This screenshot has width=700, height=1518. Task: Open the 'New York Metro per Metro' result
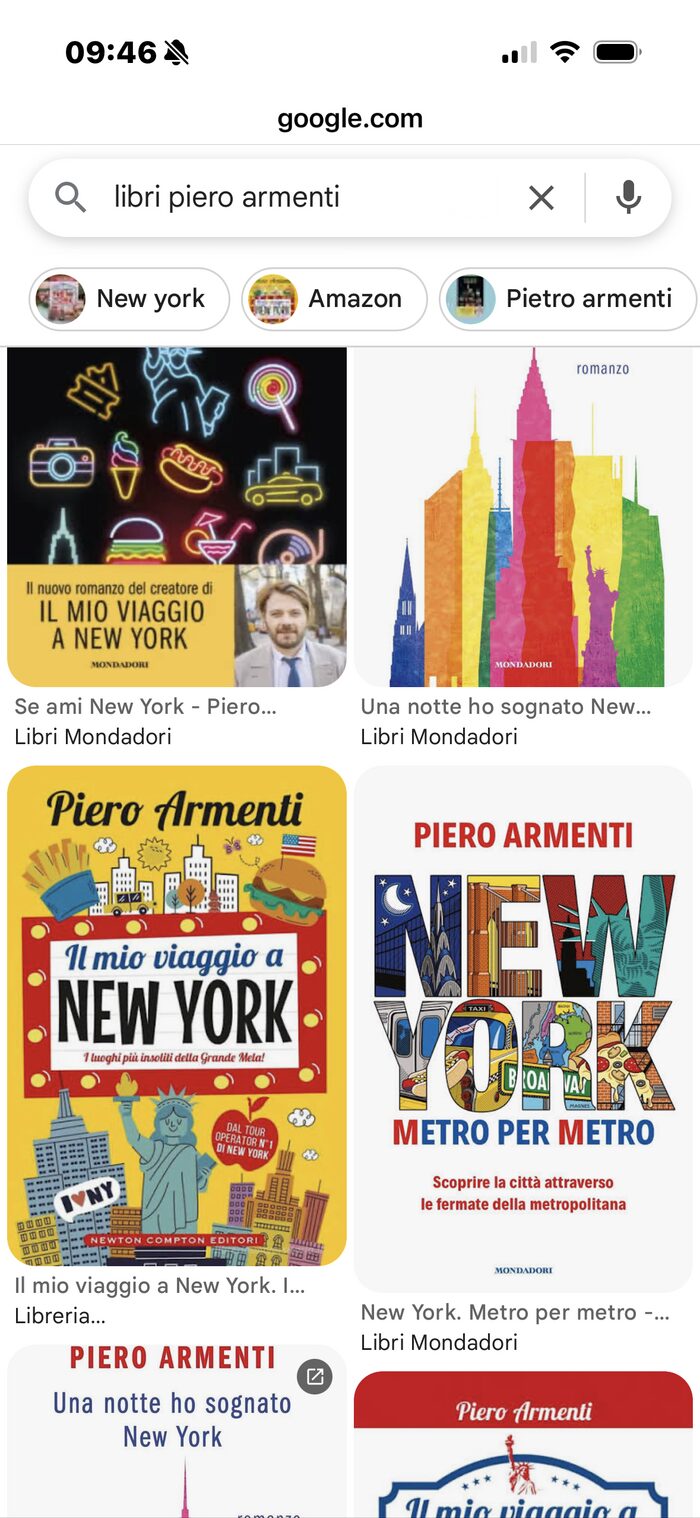(x=523, y=1030)
